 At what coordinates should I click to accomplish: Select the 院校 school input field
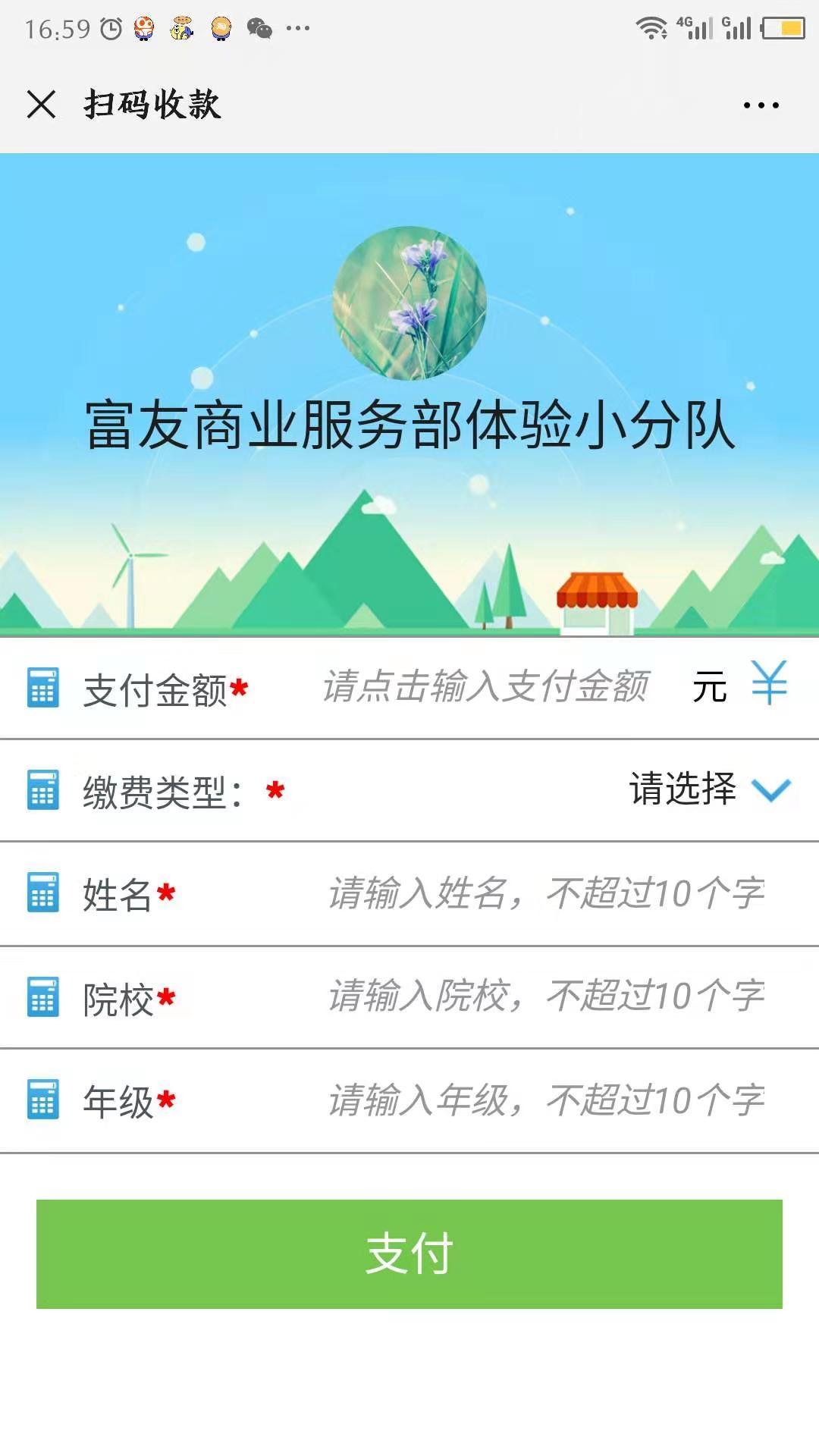point(546,996)
